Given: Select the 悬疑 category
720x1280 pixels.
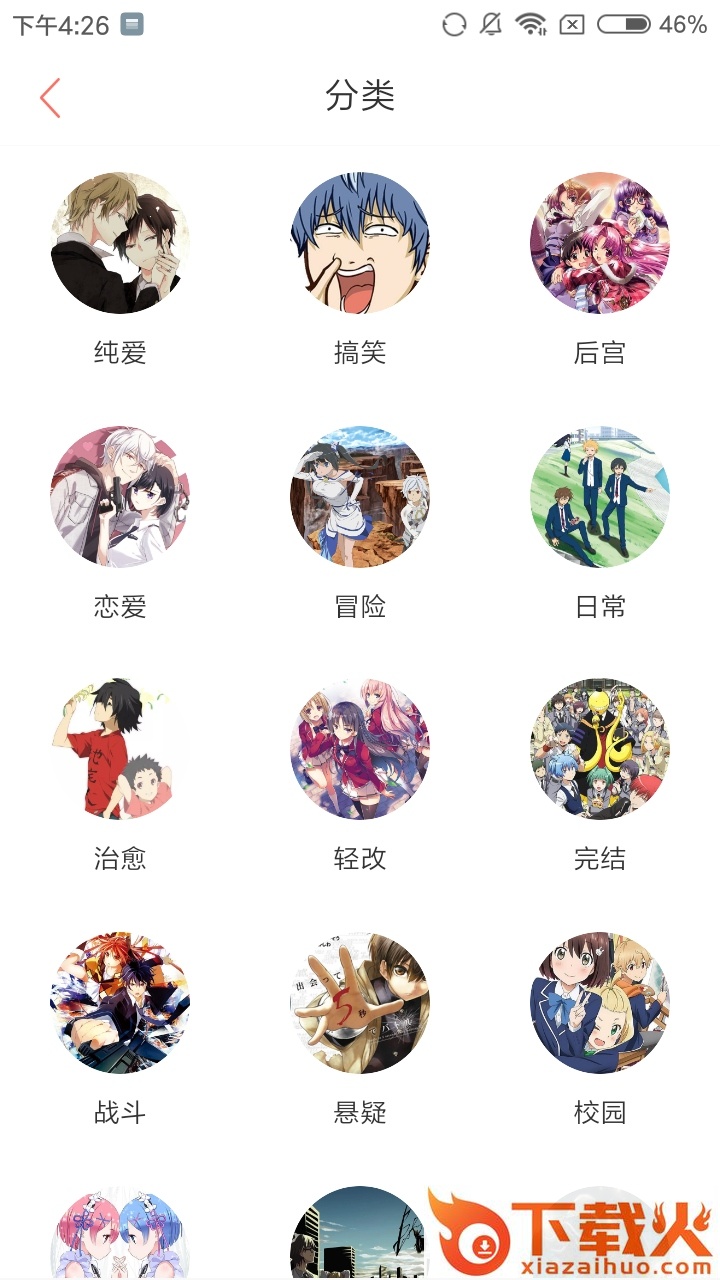Looking at the screenshot, I should (360, 1003).
